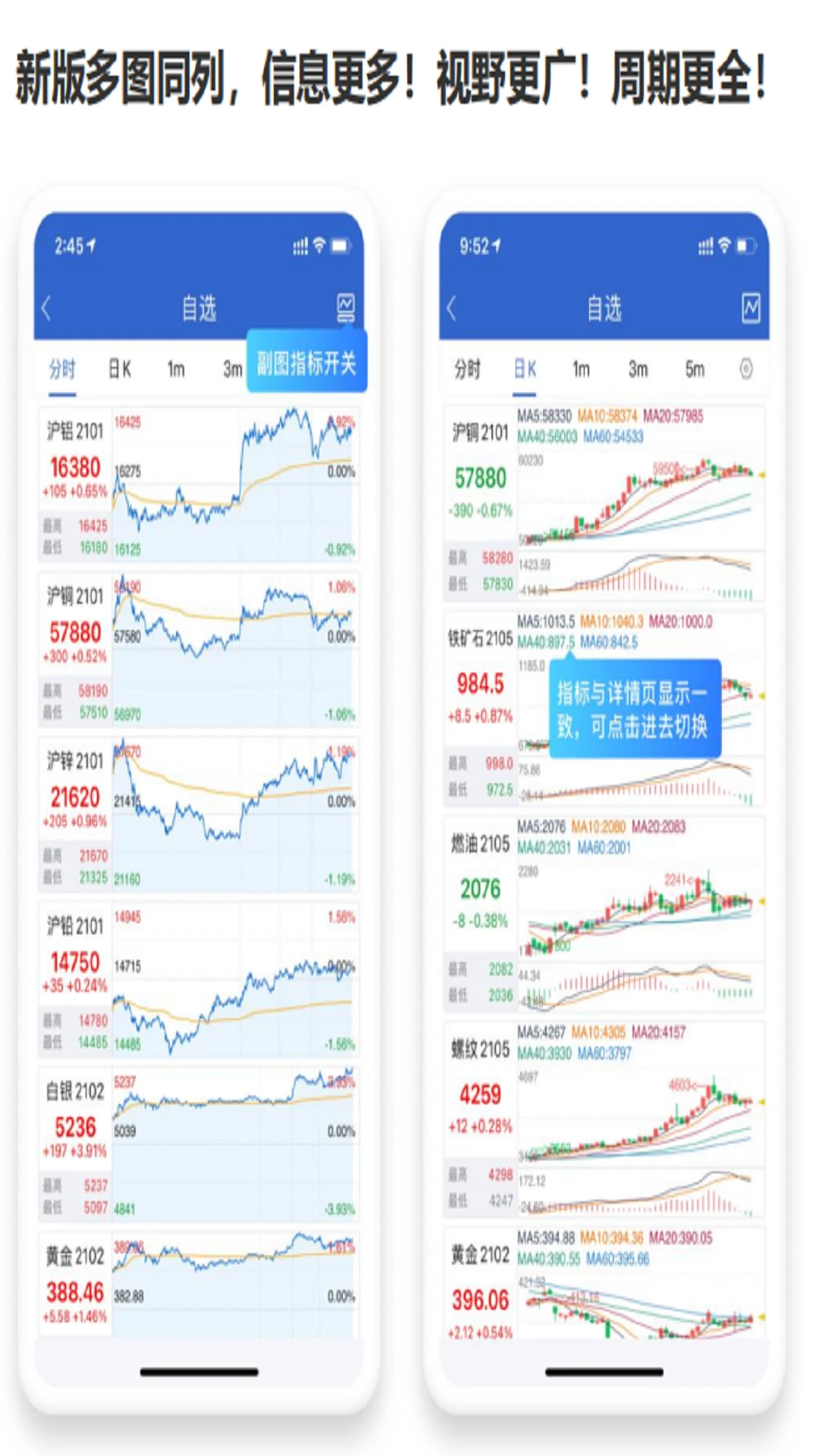Toggle the 副图指标开关 sub-chart indicator switch
The width and height of the screenshot is (819, 1456).
coord(306,362)
